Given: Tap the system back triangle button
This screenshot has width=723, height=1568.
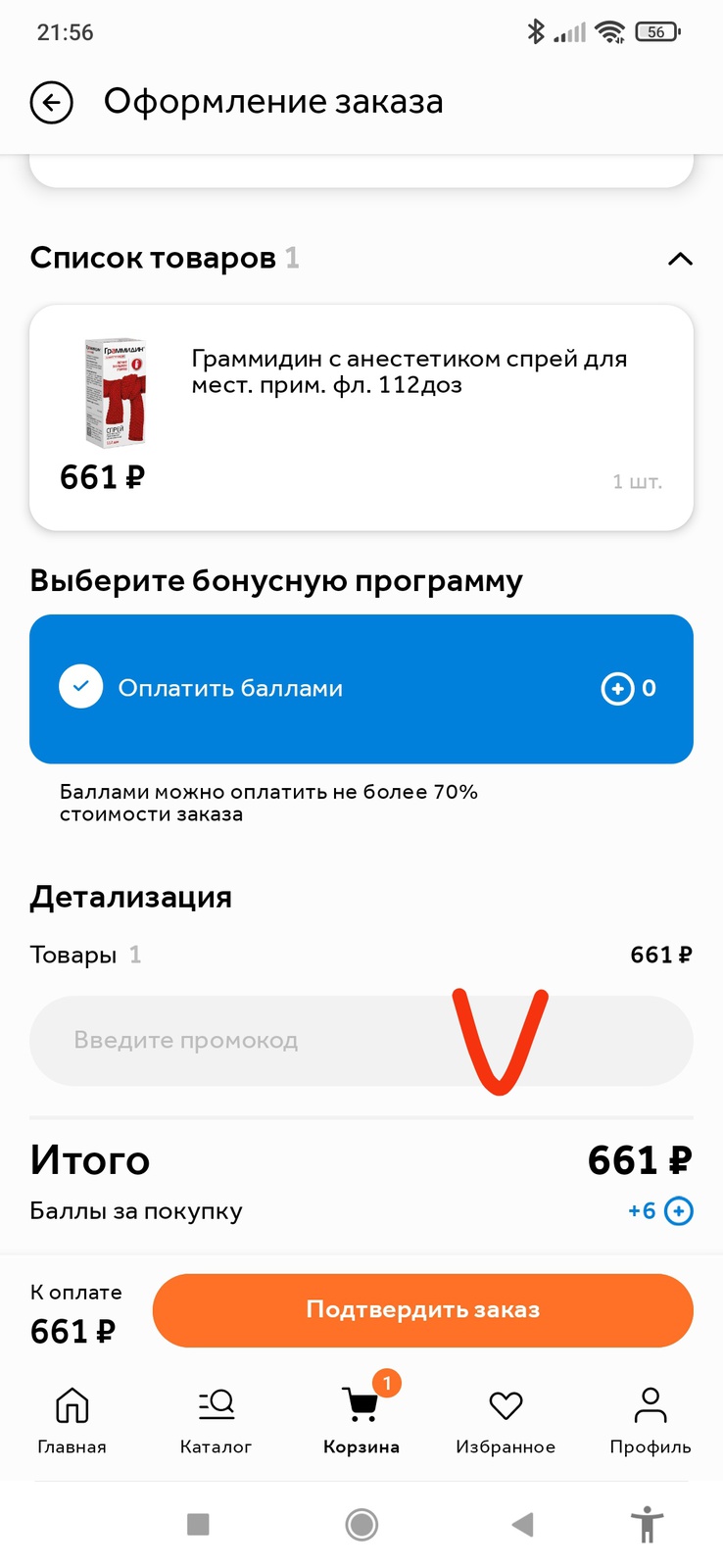Looking at the screenshot, I should coord(522,1524).
